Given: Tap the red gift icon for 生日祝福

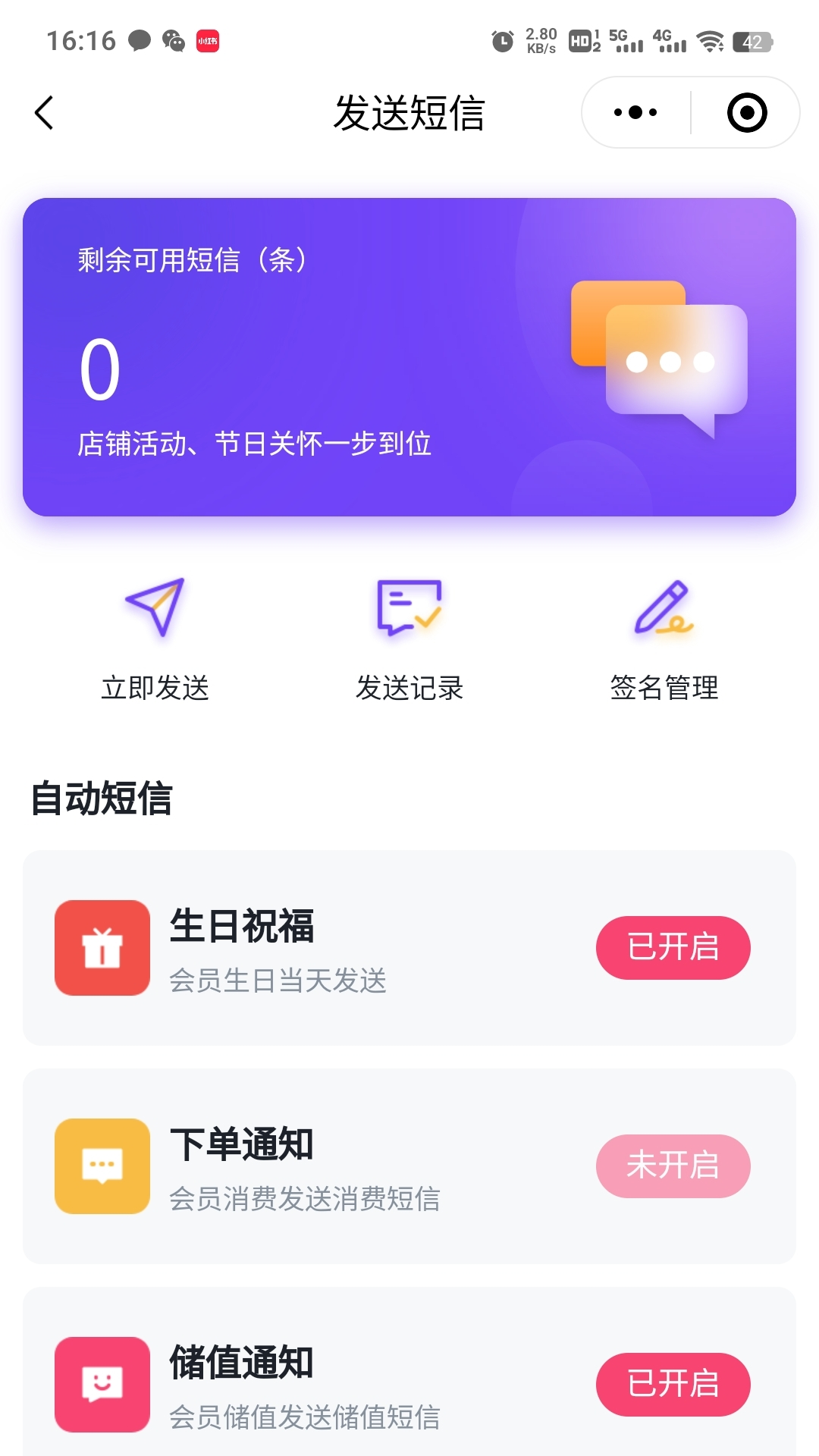Looking at the screenshot, I should pyautogui.click(x=102, y=948).
